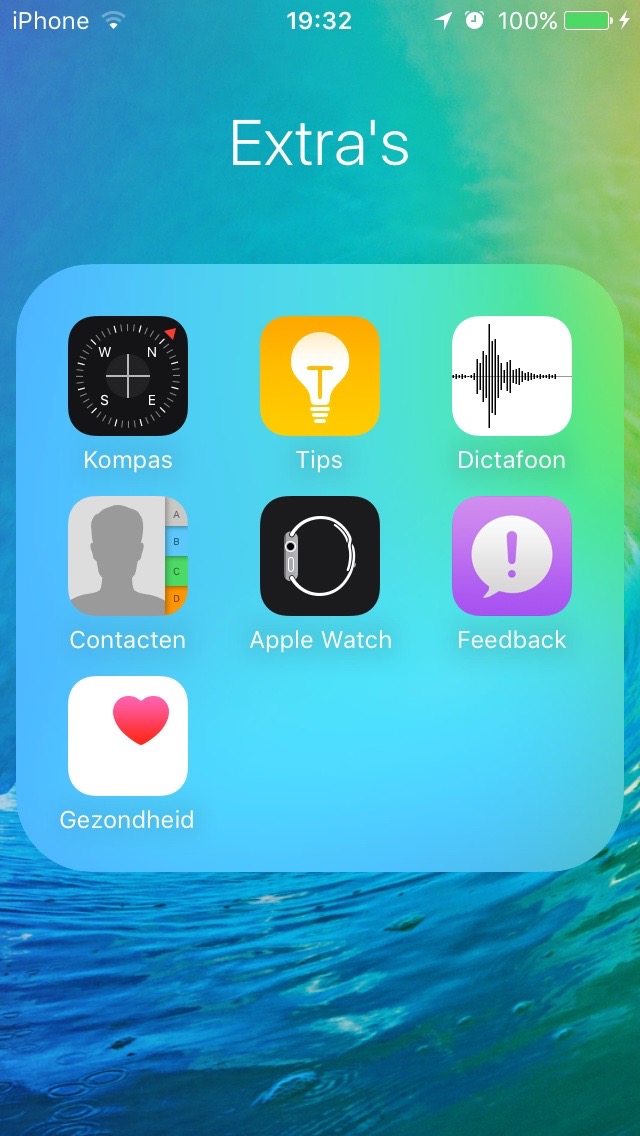Open the Kompas app

[x=128, y=376]
